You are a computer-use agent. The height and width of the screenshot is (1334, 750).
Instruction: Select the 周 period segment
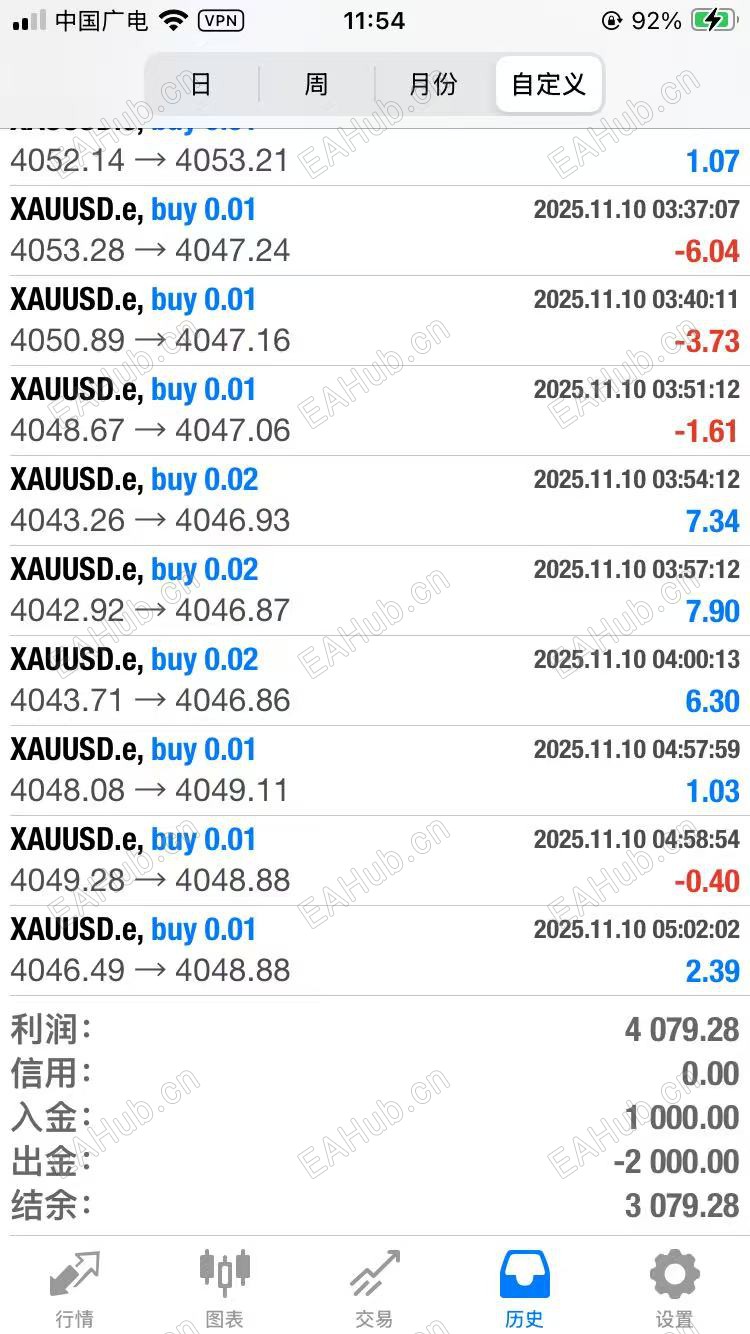coord(316,84)
